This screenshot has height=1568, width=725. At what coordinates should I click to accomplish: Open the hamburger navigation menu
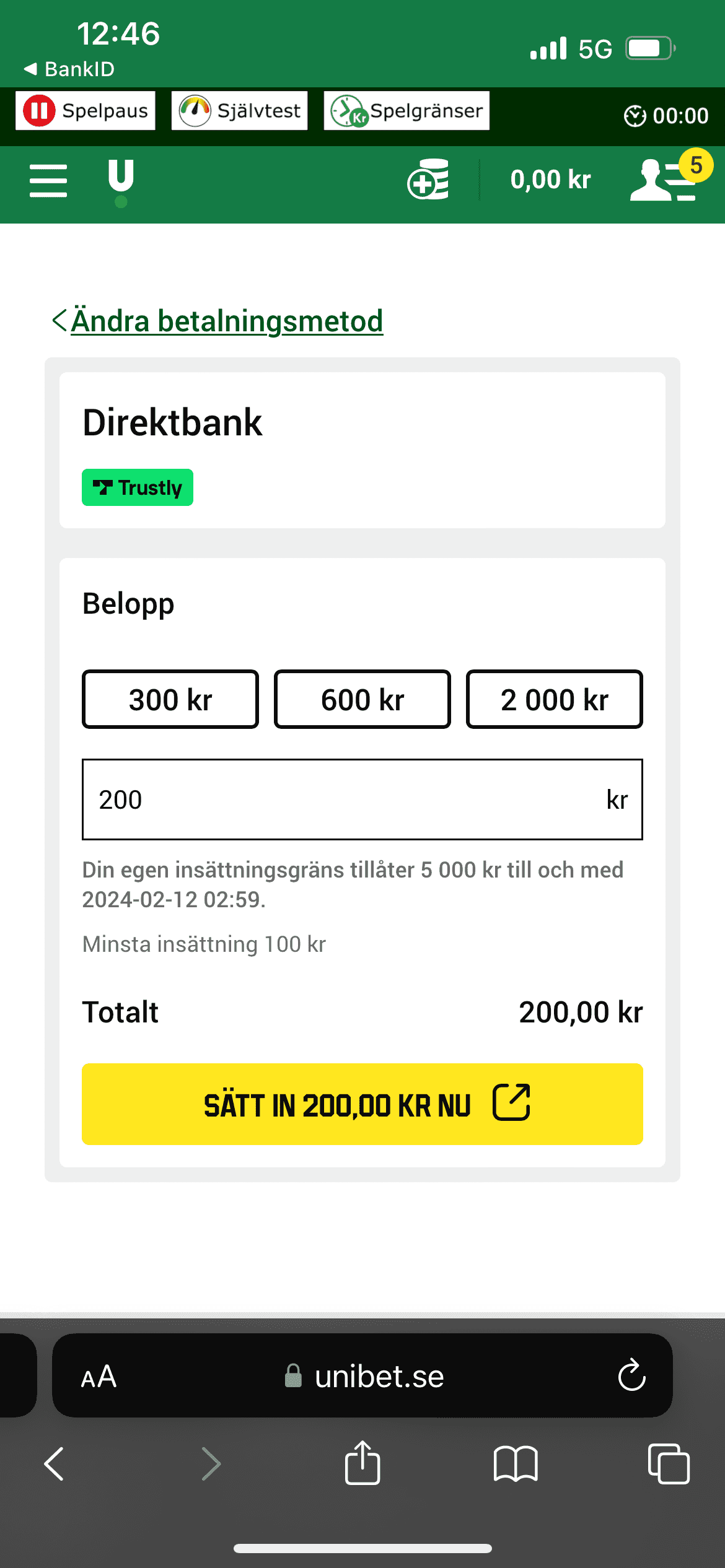pos(48,180)
